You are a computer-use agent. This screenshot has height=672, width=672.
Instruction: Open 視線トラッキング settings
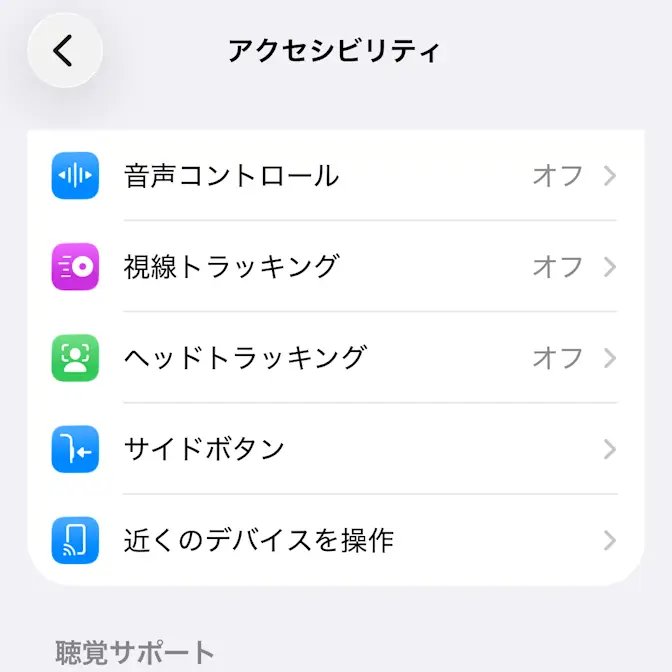(334, 267)
